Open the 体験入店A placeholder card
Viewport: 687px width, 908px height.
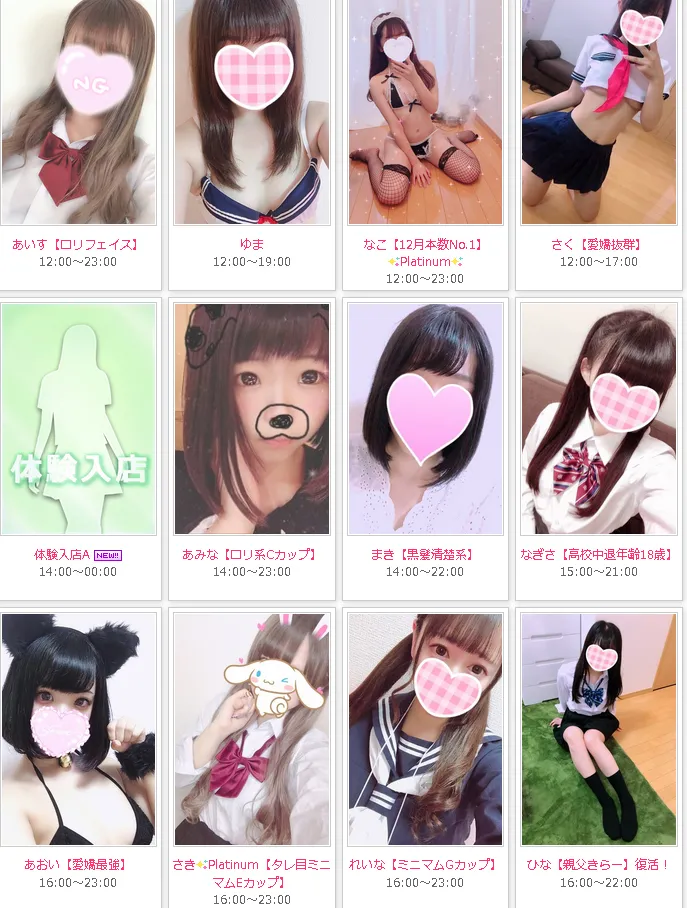point(78,420)
